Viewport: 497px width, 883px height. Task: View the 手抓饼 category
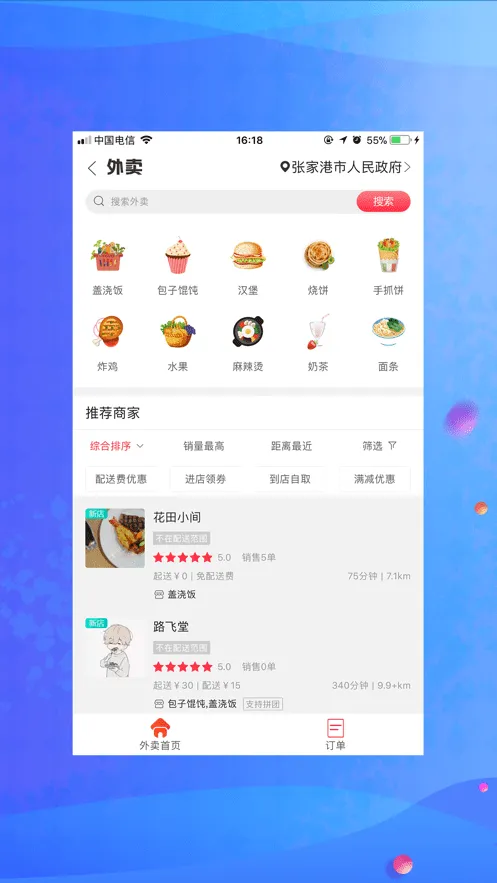[x=388, y=267]
